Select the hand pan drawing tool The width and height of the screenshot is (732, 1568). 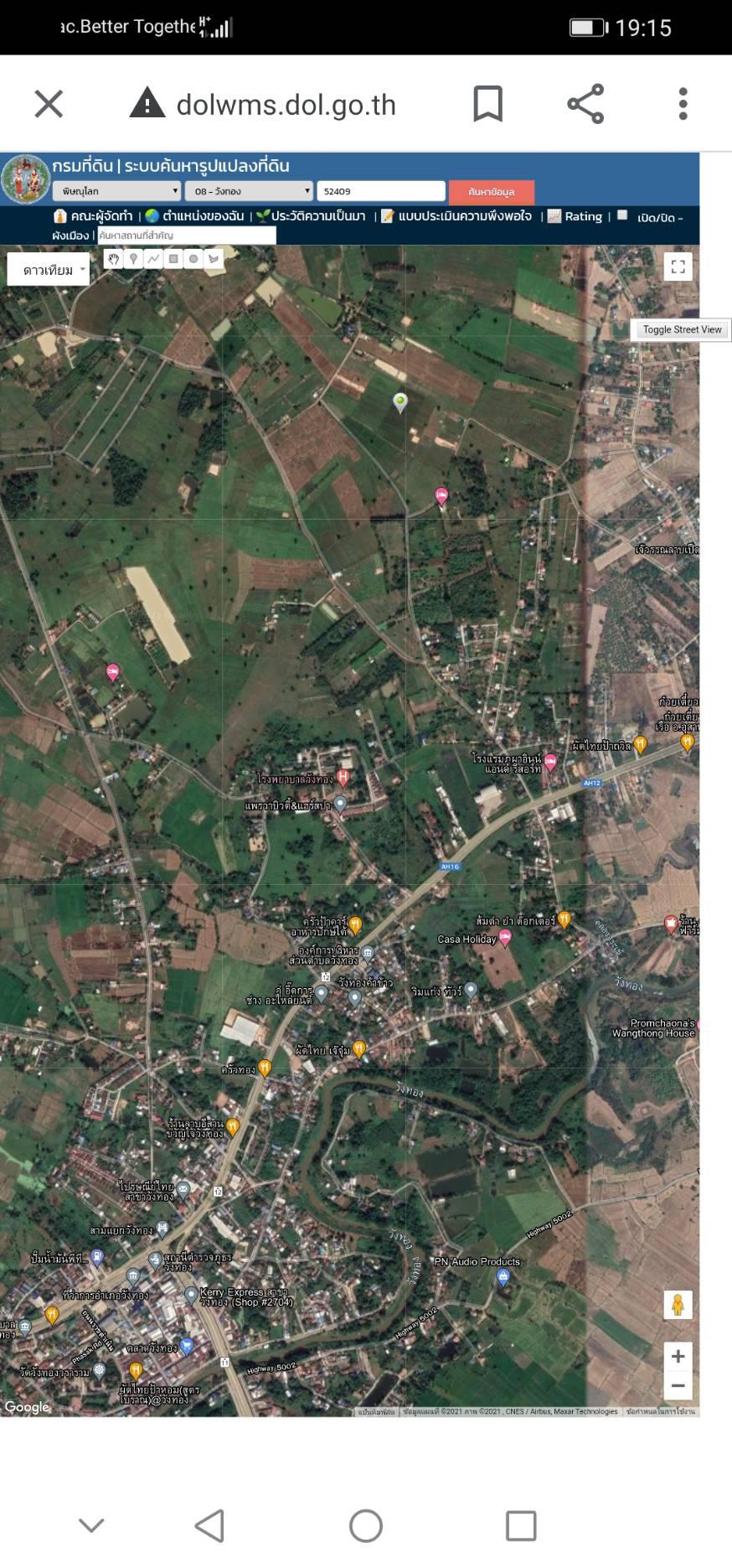[114, 259]
